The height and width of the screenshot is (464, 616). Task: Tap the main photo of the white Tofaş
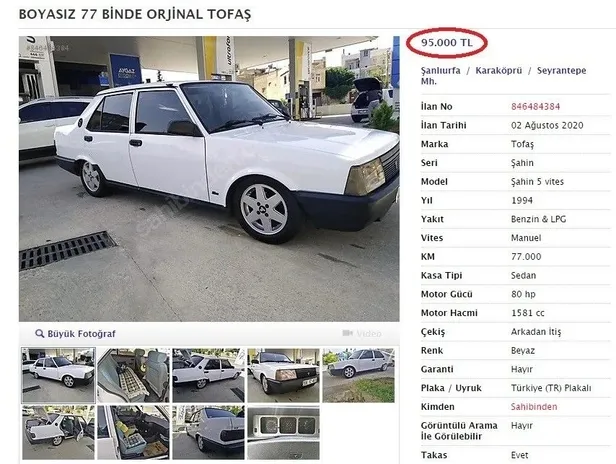click(x=208, y=178)
